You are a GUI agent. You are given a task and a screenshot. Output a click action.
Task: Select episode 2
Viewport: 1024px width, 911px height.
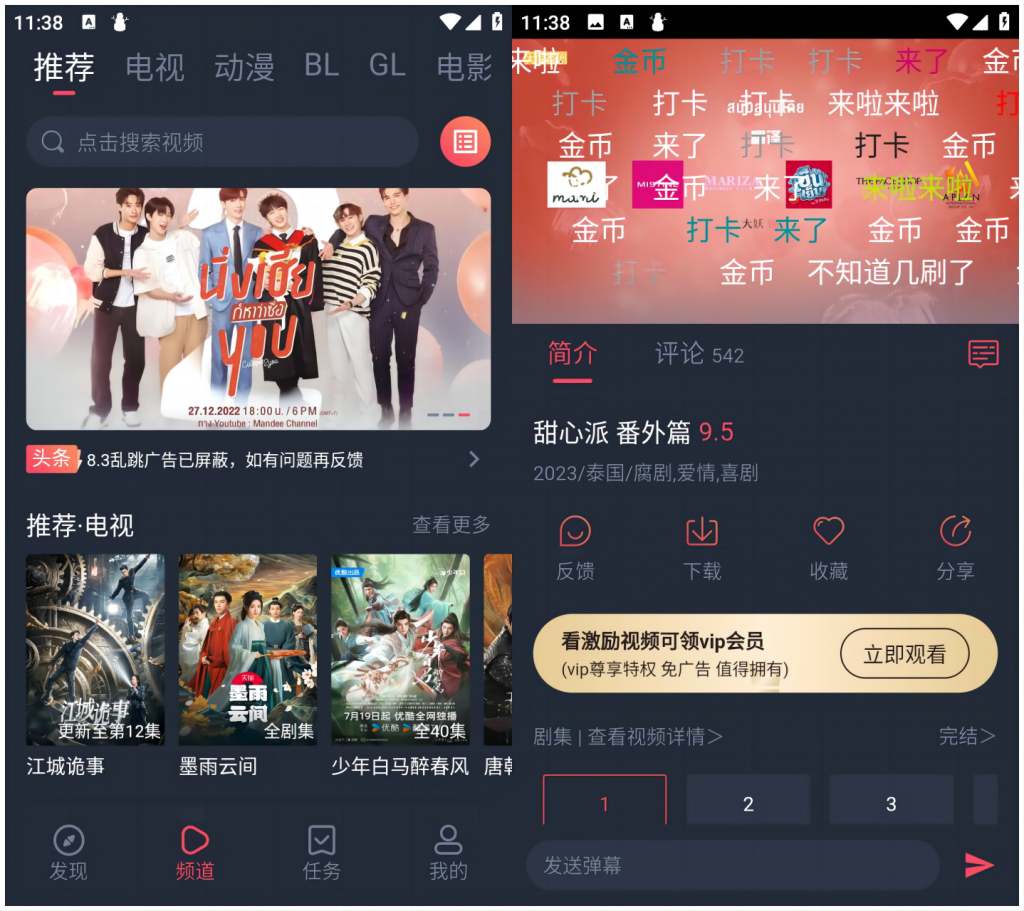pyautogui.click(x=748, y=802)
